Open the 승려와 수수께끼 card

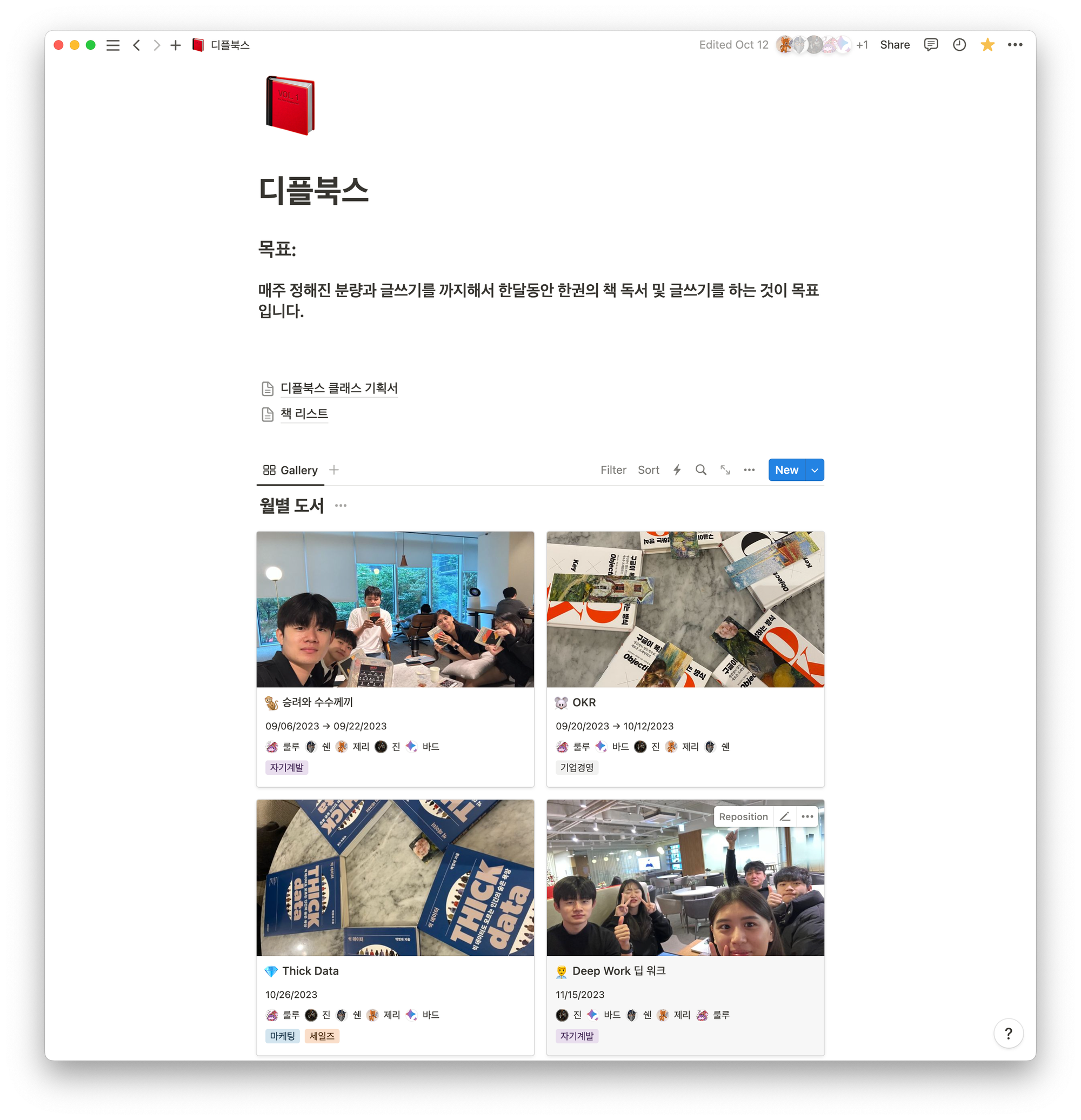click(x=317, y=702)
